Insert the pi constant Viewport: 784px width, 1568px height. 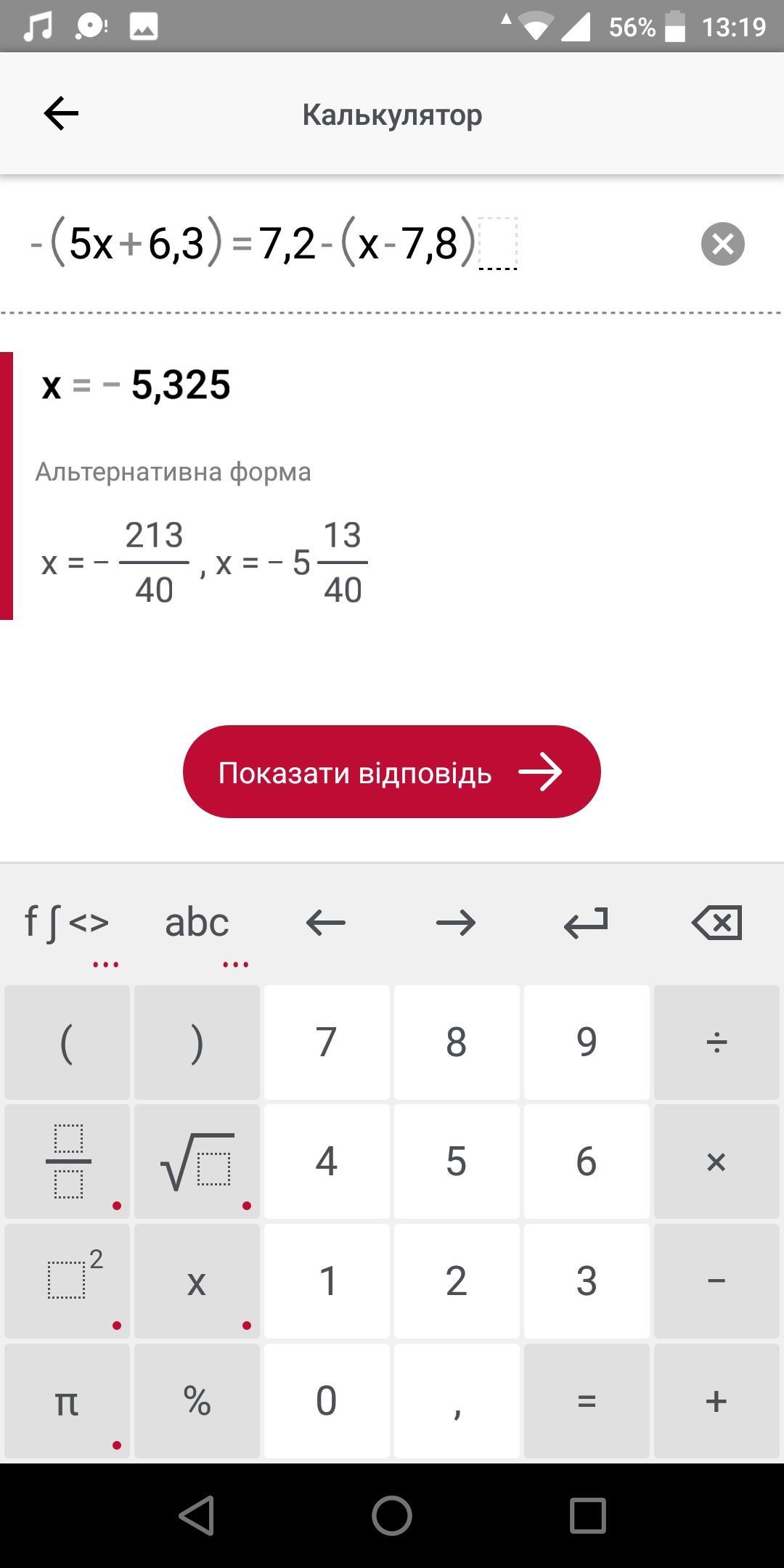point(67,1400)
